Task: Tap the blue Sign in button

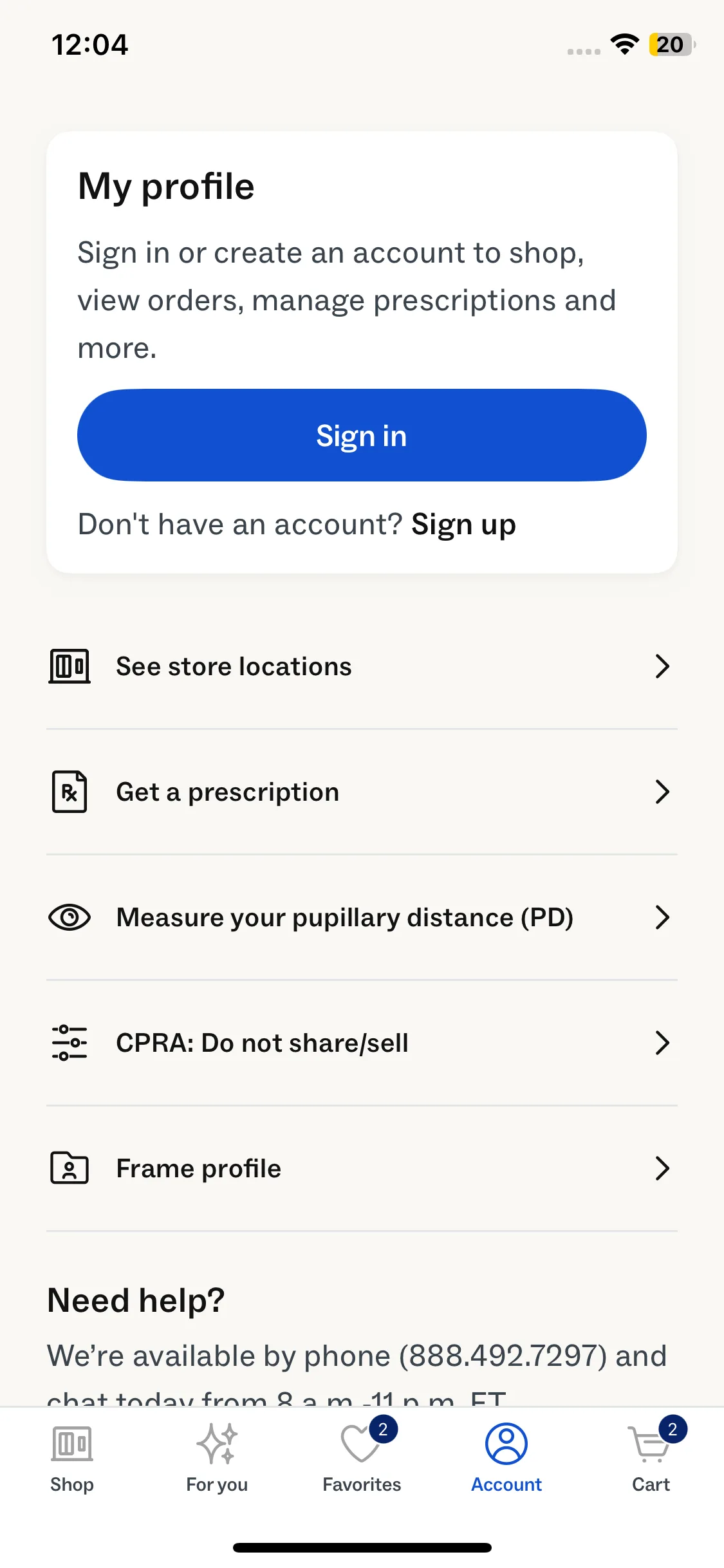Action: (x=362, y=435)
